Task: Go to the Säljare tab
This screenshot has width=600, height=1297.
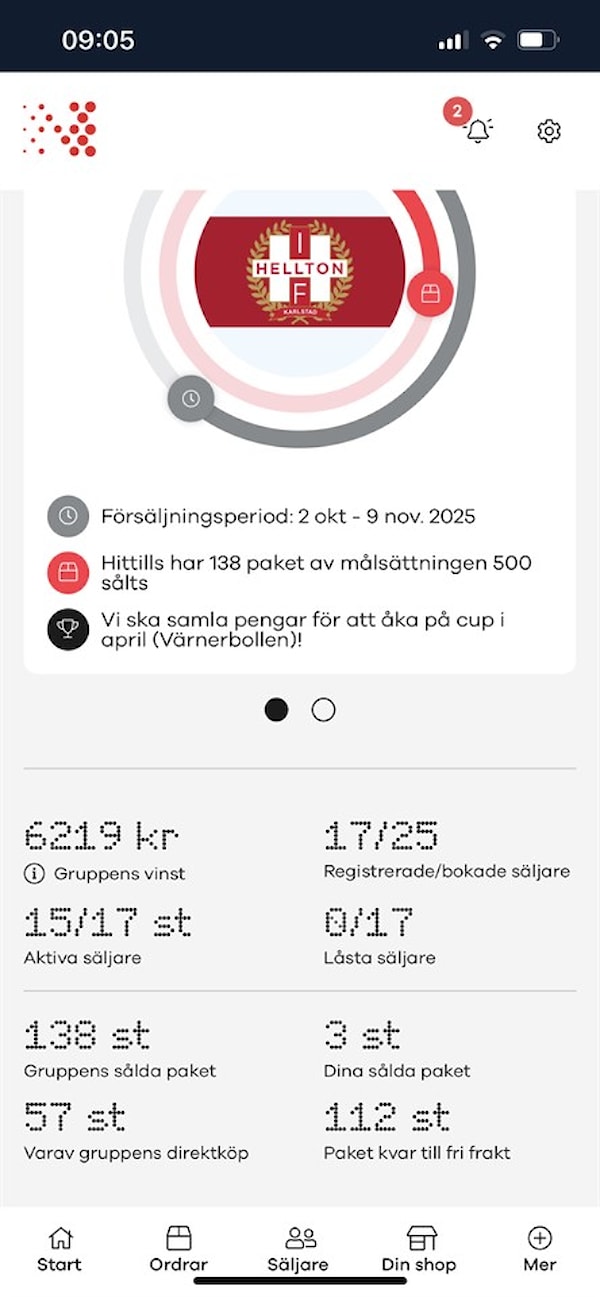Action: [300, 1249]
